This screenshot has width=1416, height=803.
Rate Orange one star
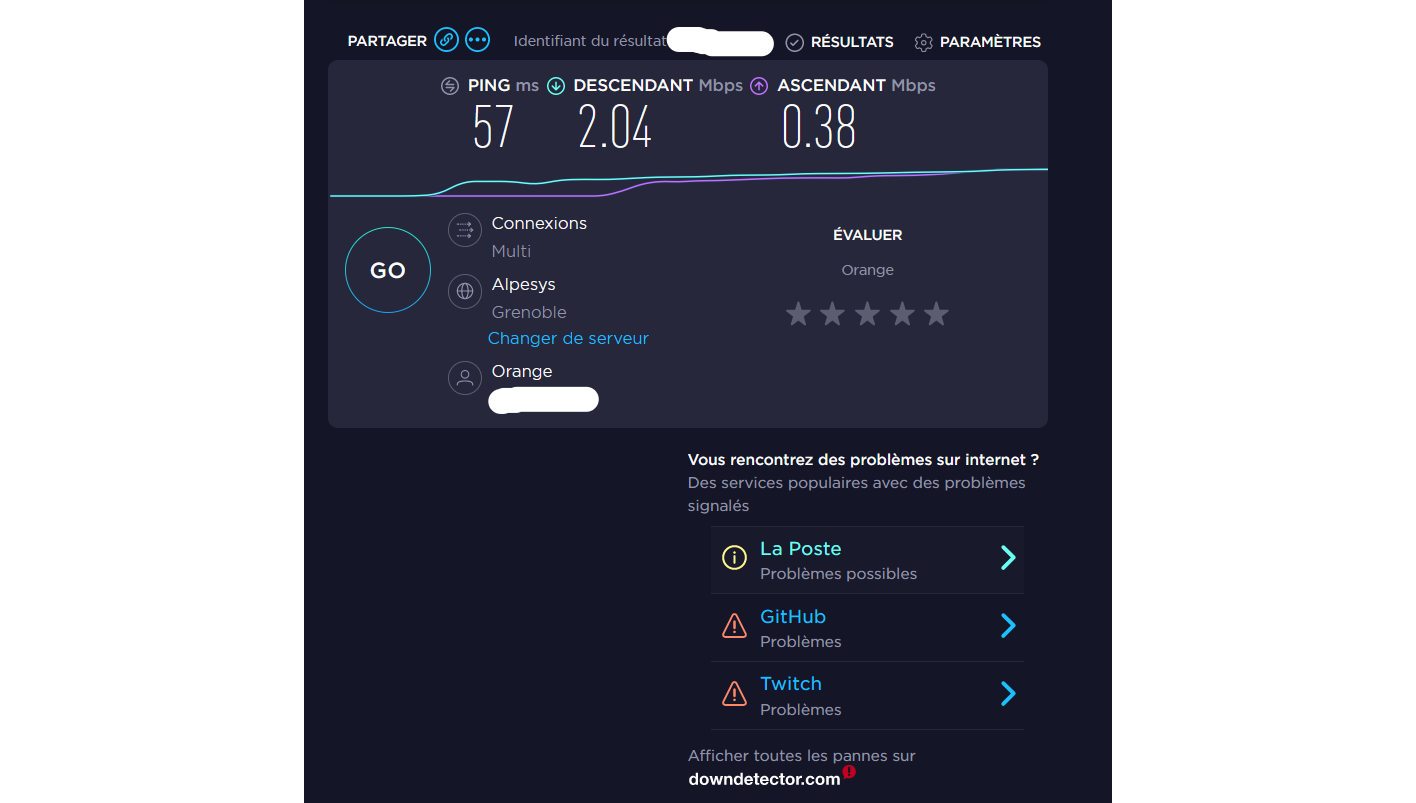(x=798, y=315)
